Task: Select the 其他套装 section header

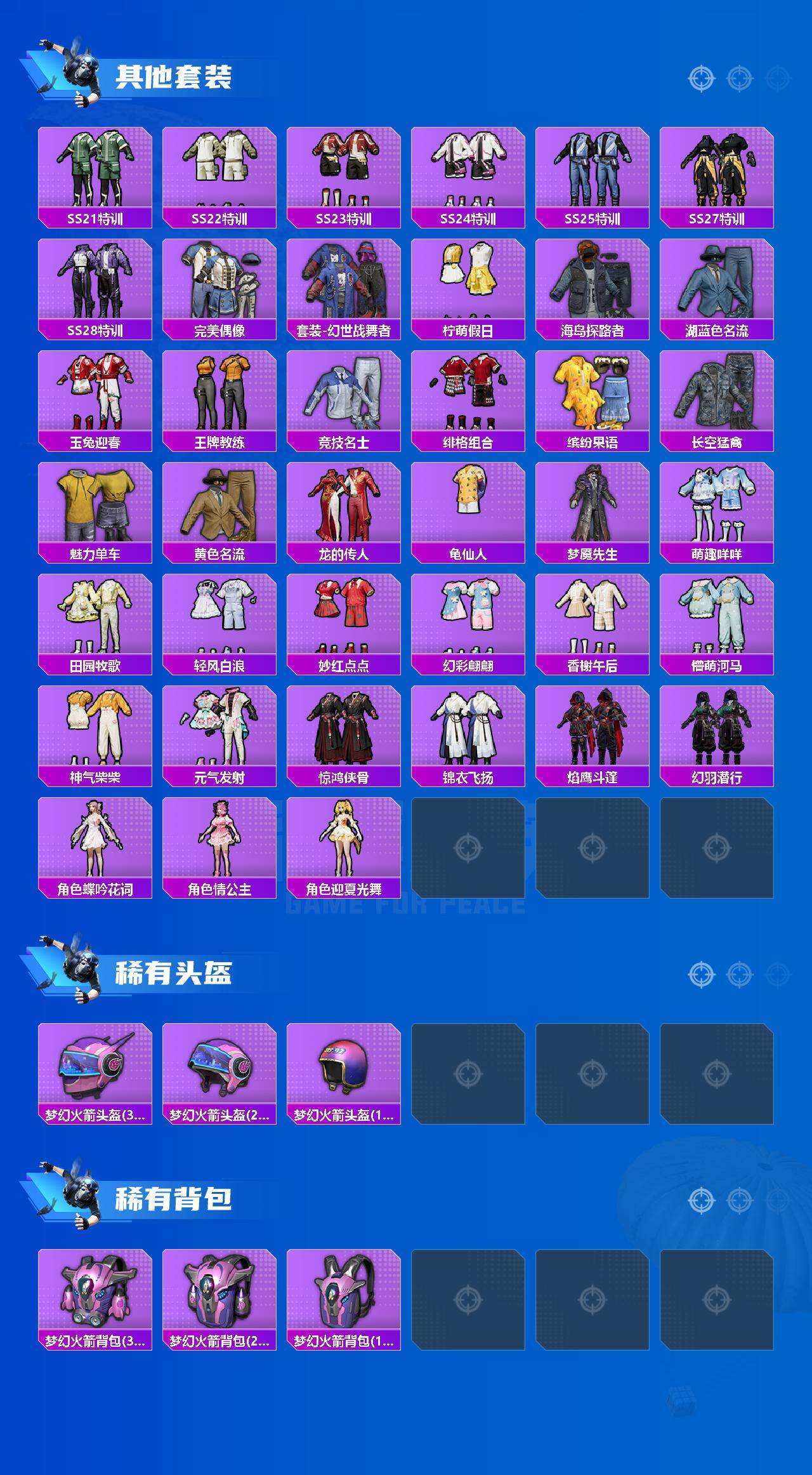Action: pyautogui.click(x=176, y=75)
